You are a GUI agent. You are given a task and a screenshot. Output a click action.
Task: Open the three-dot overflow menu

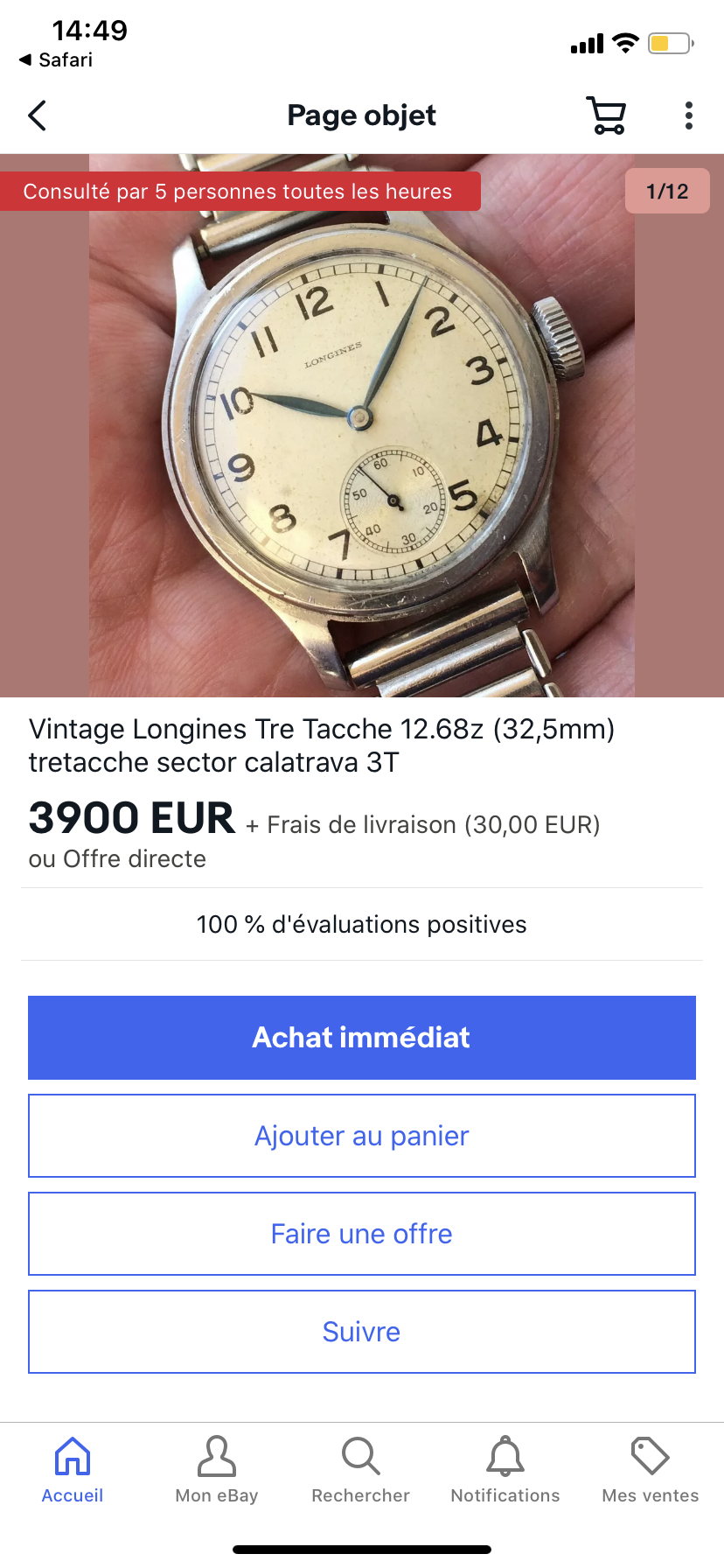pos(689,115)
